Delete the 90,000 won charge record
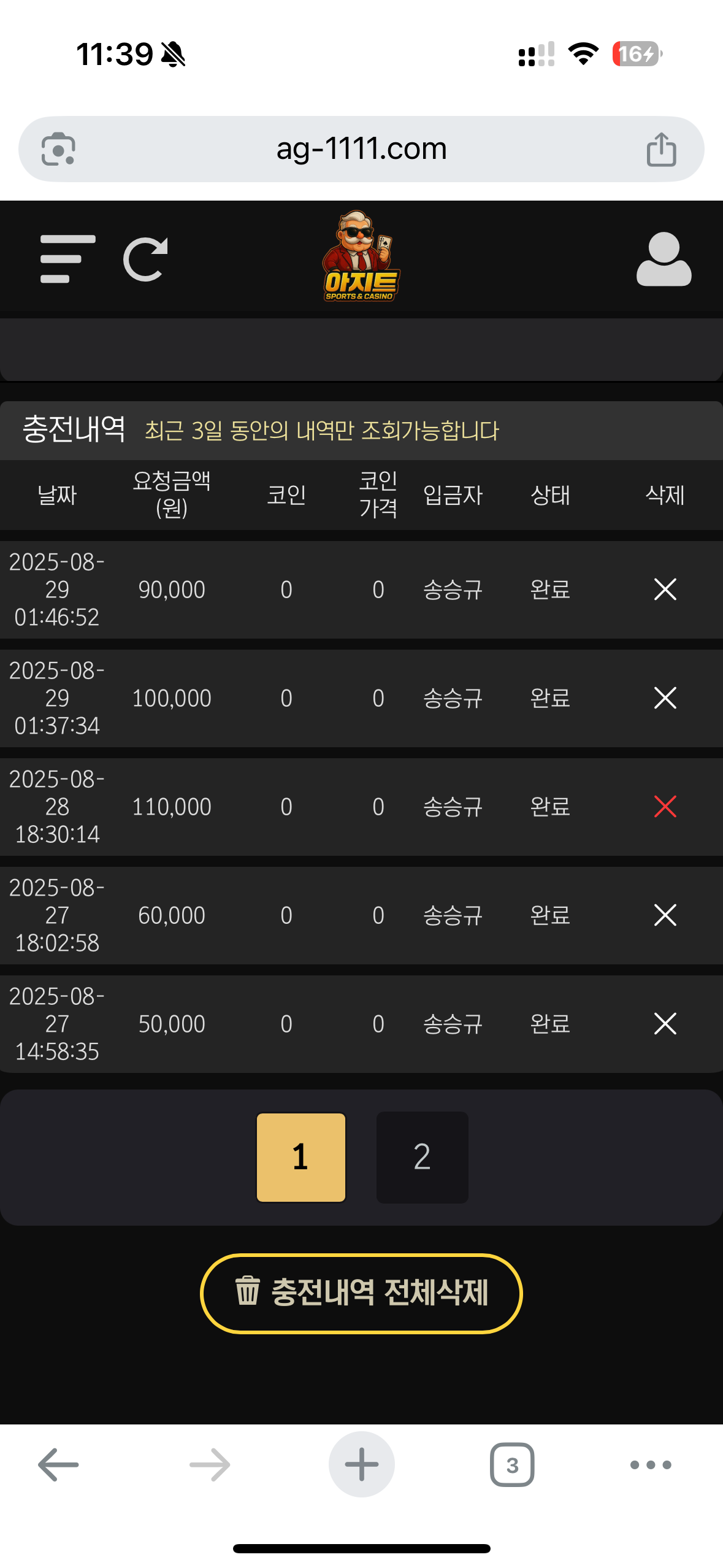723x1568 pixels. (x=665, y=590)
